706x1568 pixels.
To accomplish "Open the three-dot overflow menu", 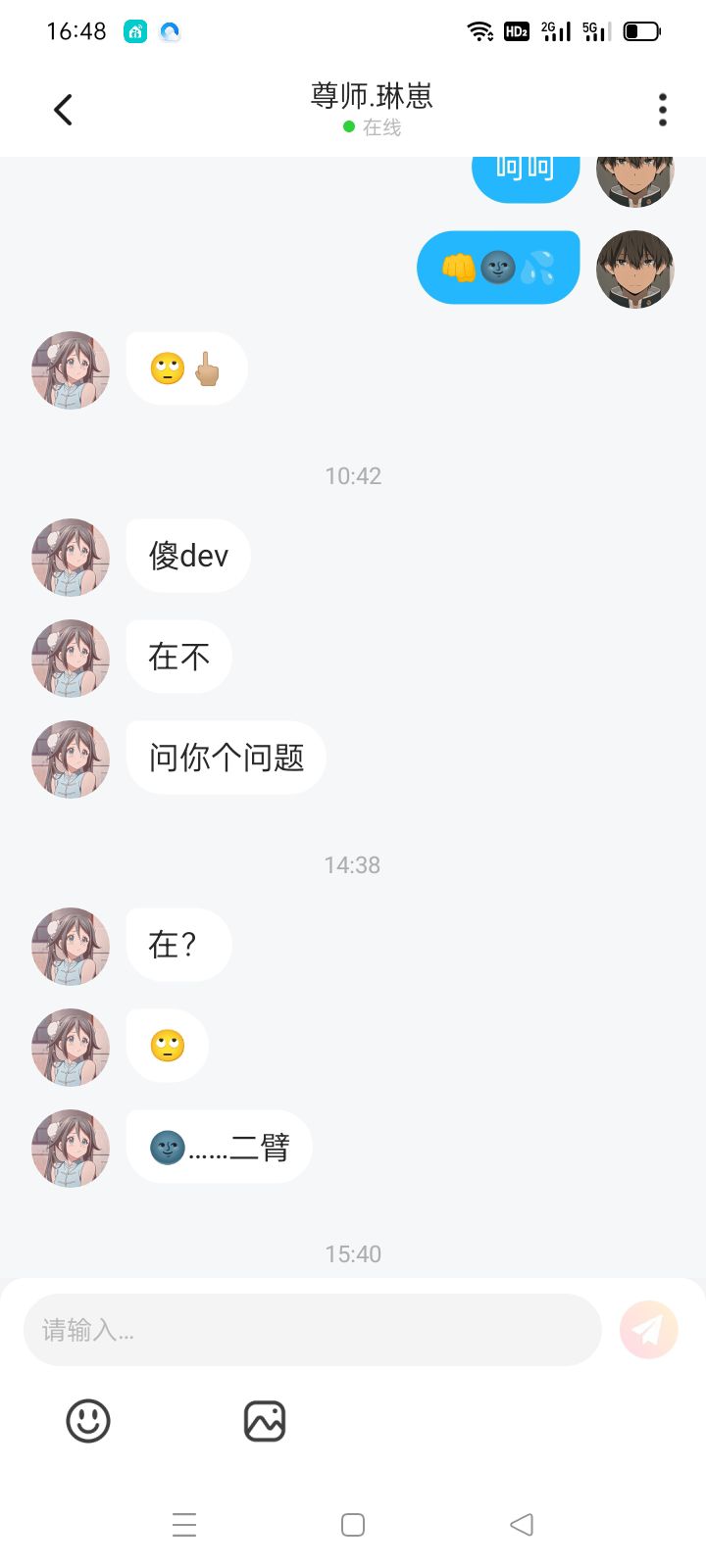I will [663, 110].
